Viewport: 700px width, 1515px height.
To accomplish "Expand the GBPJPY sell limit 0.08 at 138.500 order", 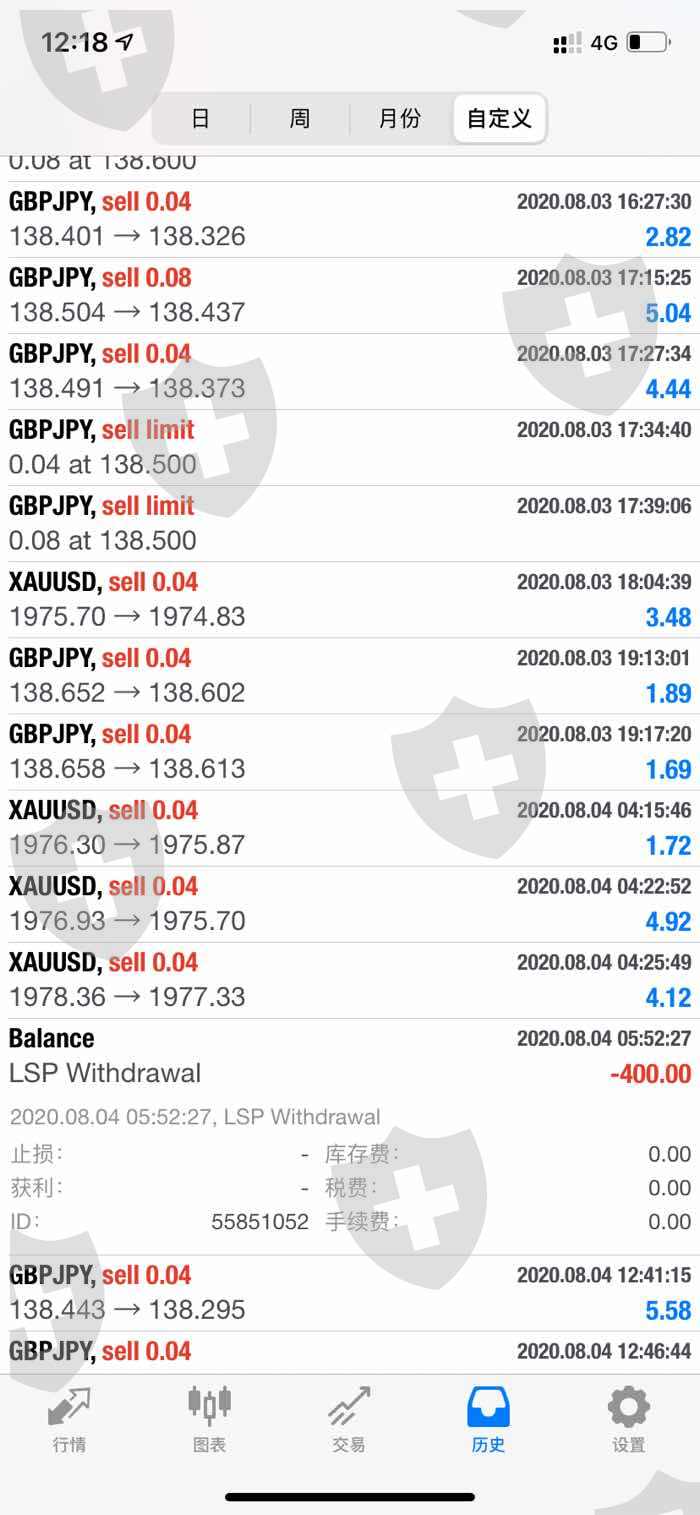I will 350,523.
